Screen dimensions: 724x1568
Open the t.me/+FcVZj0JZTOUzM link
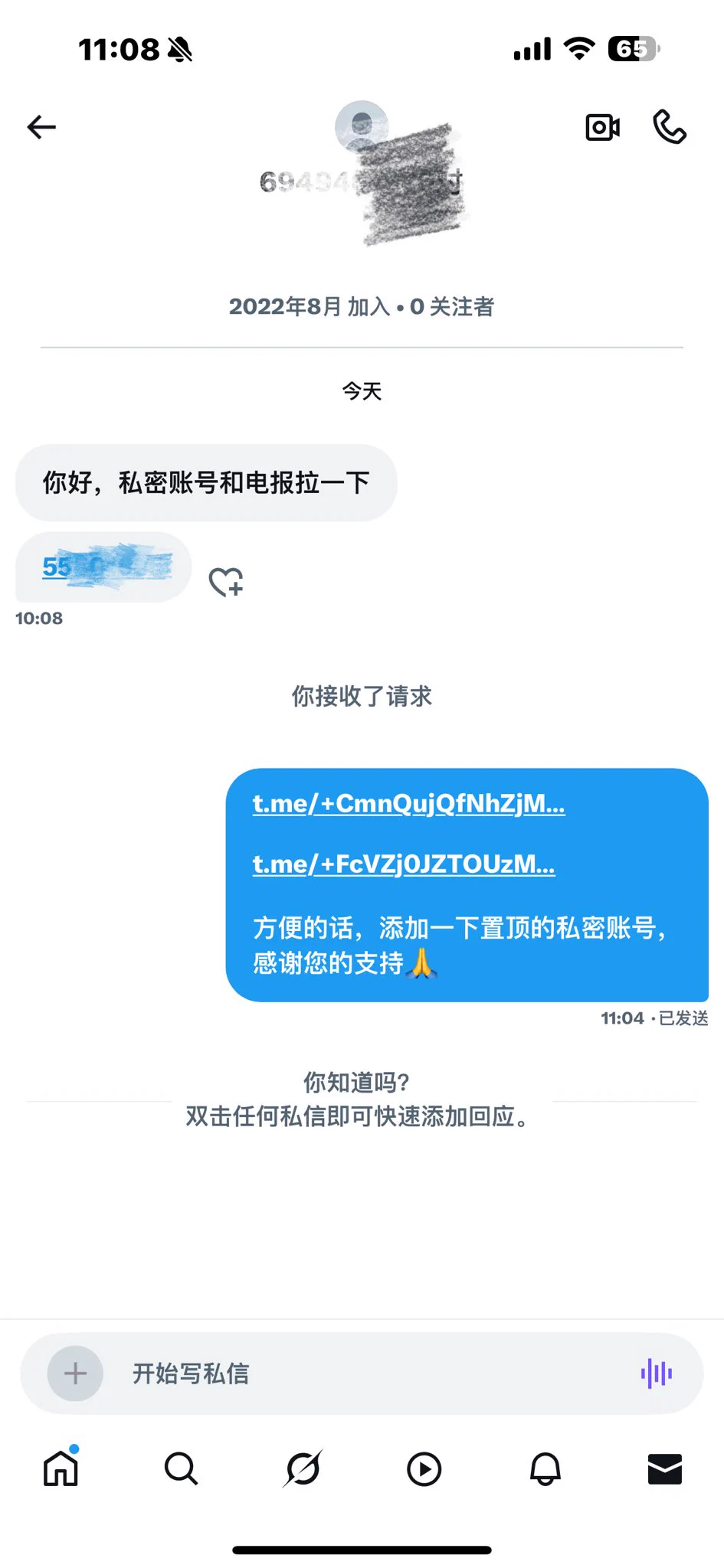[x=404, y=864]
